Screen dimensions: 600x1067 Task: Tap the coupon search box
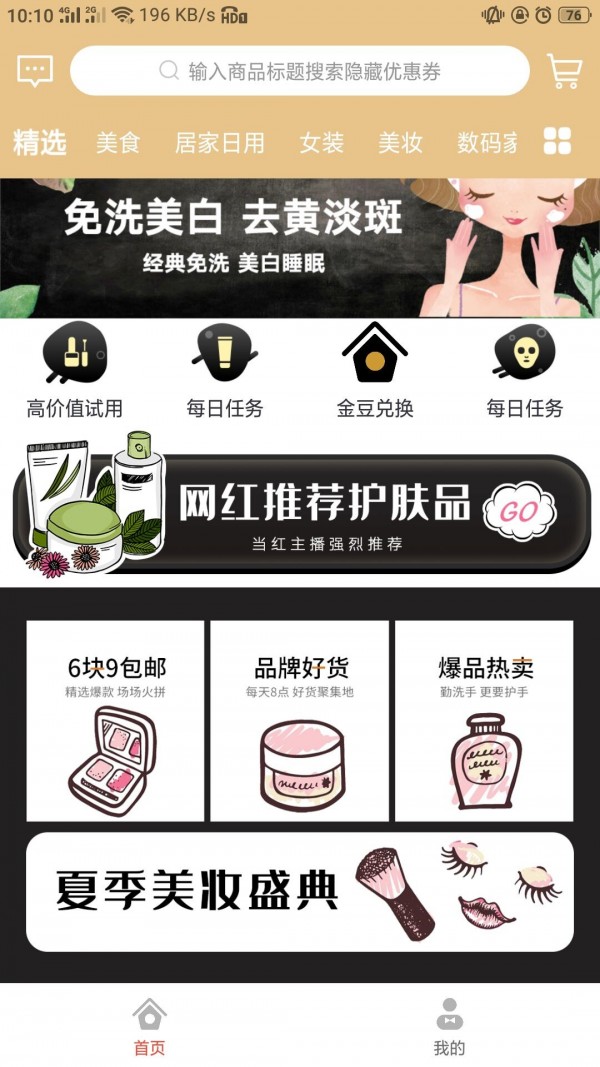[300, 71]
